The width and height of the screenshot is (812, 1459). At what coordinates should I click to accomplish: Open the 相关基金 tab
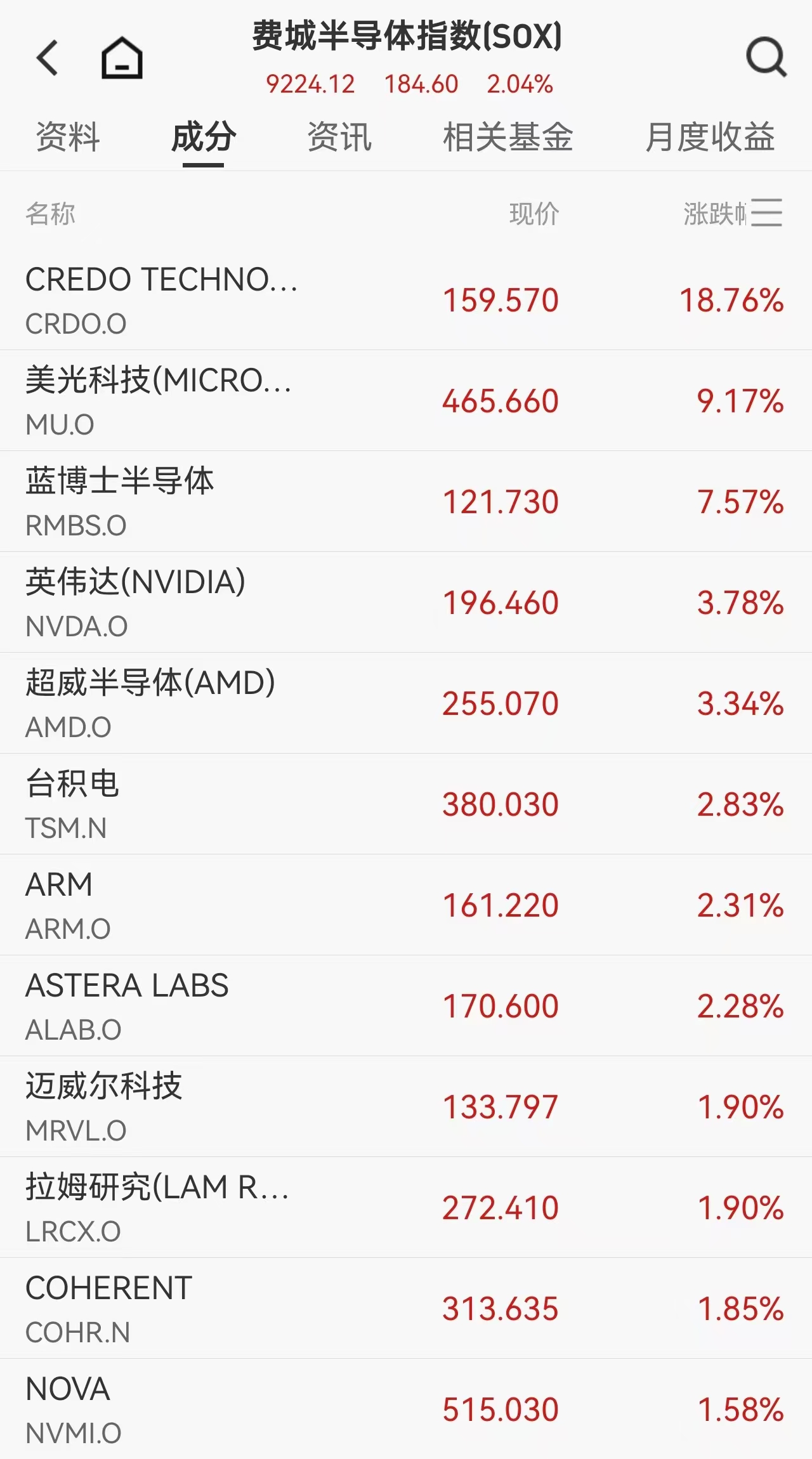click(x=507, y=137)
